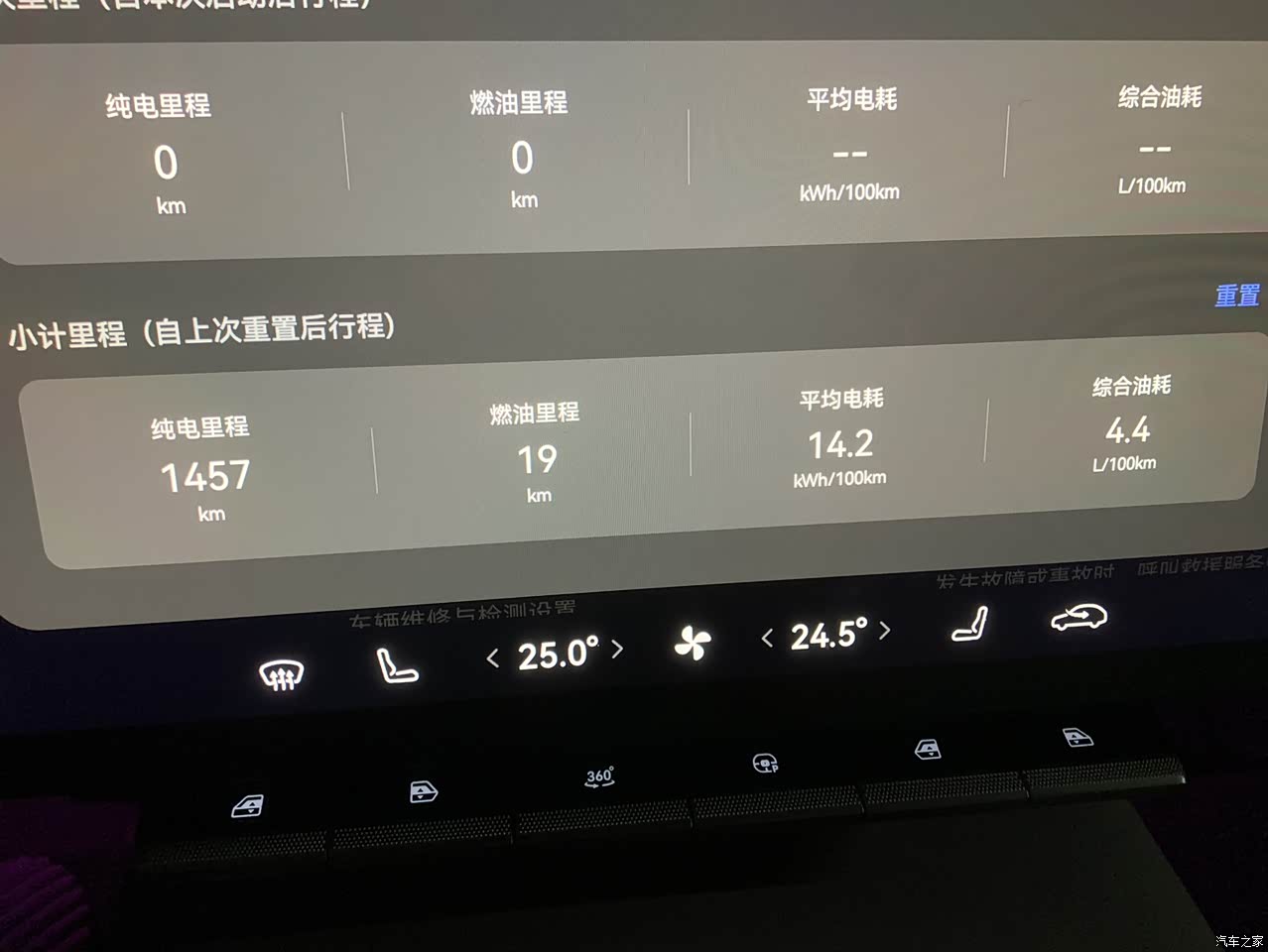Open passenger seat settings icon
1268x952 pixels.
tap(969, 626)
